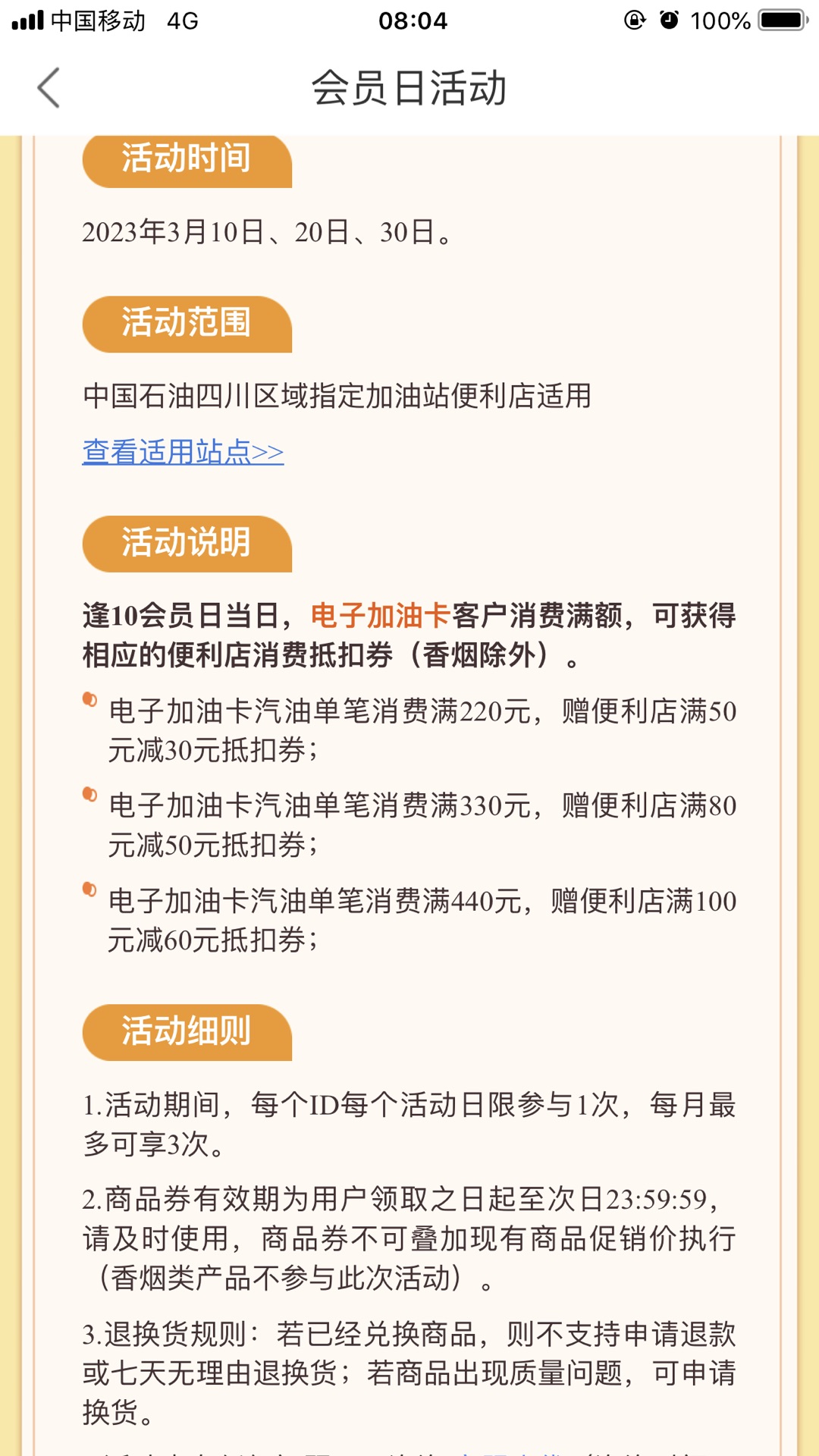Open the 查看适用站点 link
Screen dimensions: 819x1456
(183, 452)
